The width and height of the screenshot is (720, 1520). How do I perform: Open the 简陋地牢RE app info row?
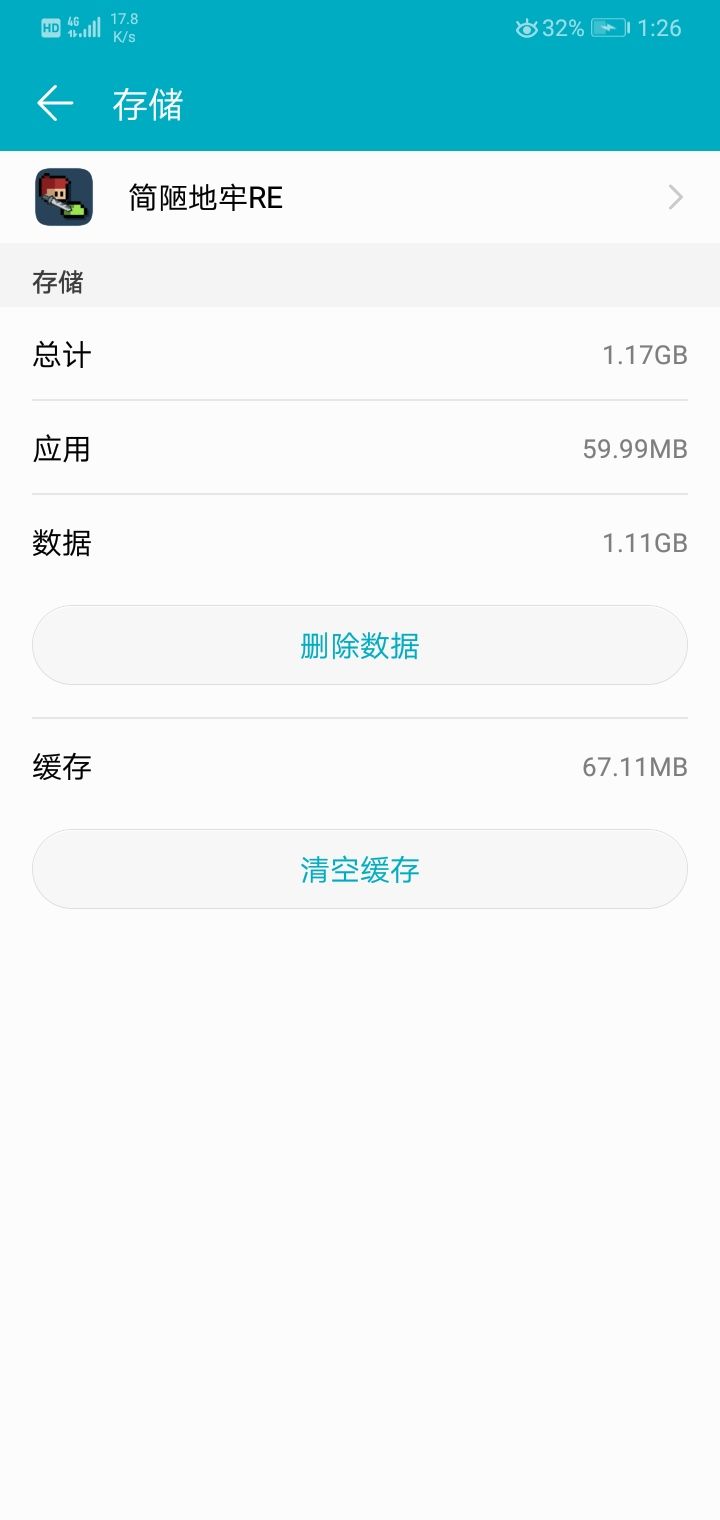360,197
